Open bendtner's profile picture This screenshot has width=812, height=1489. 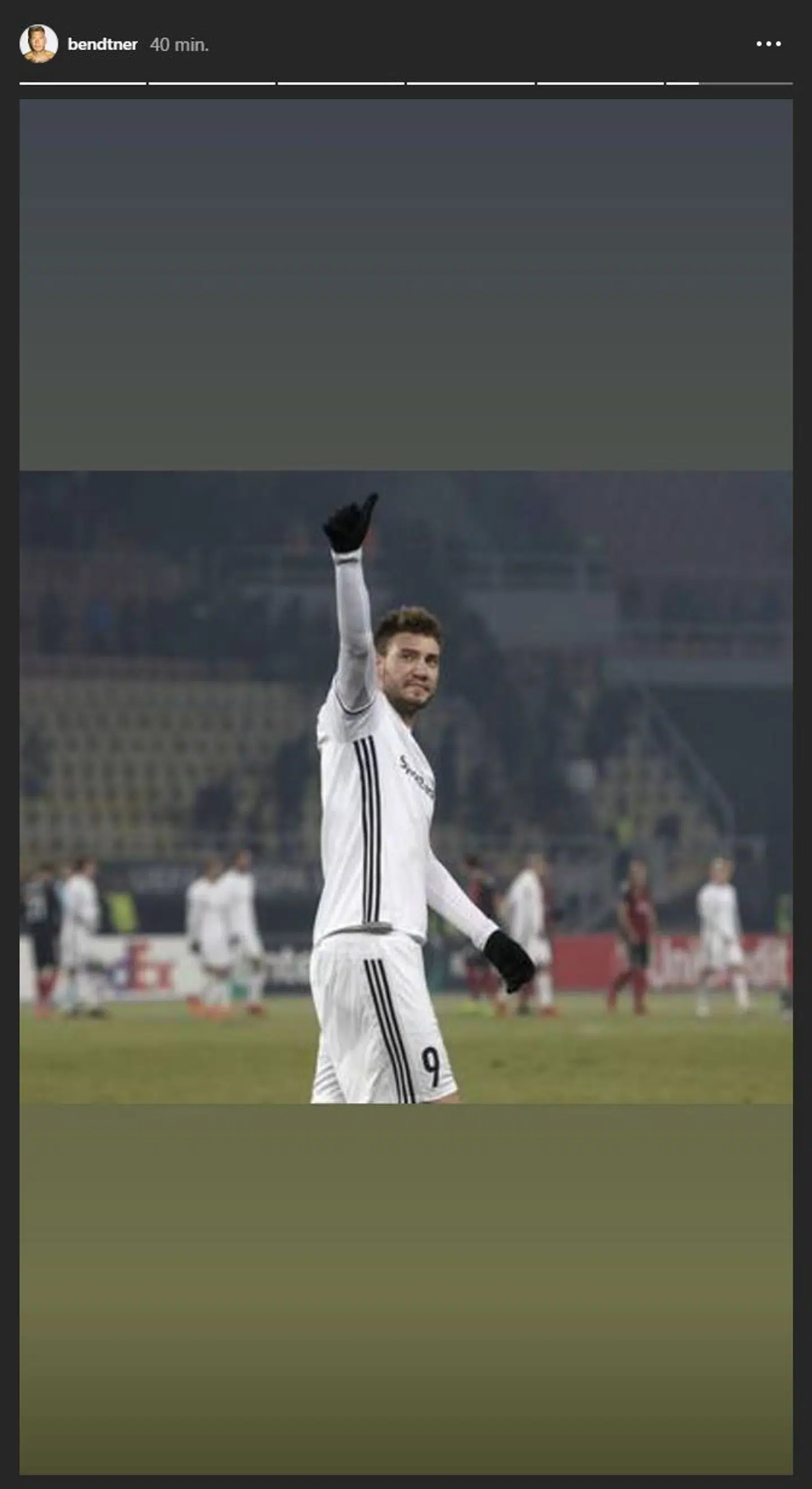(39, 44)
